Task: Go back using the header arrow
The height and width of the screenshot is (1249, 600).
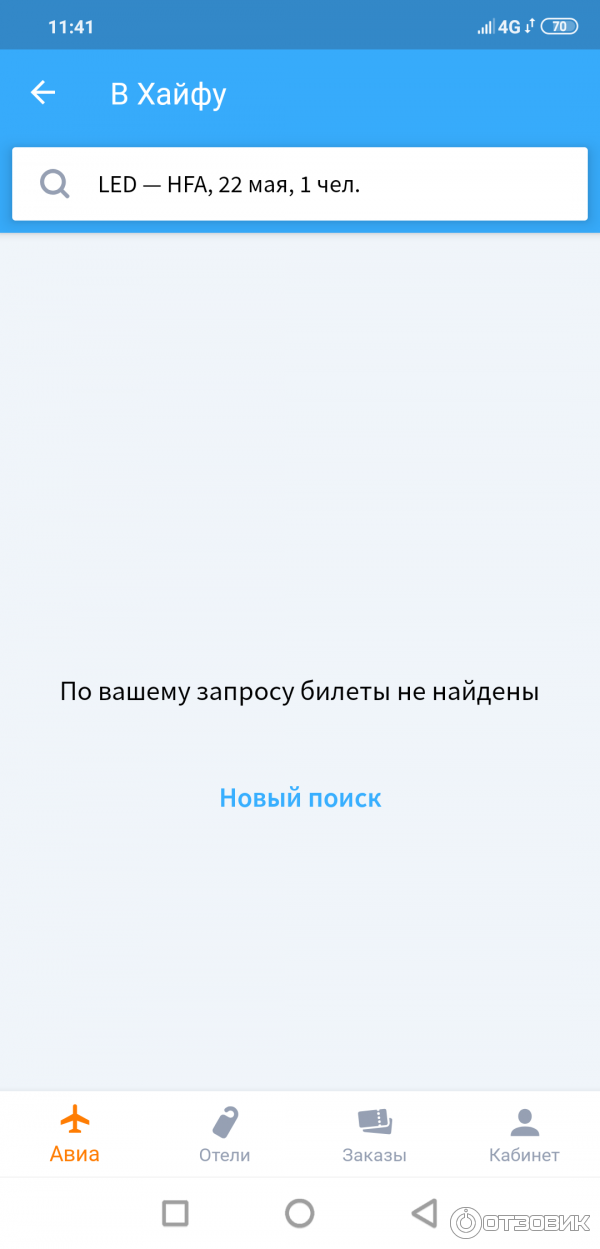Action: [x=43, y=94]
